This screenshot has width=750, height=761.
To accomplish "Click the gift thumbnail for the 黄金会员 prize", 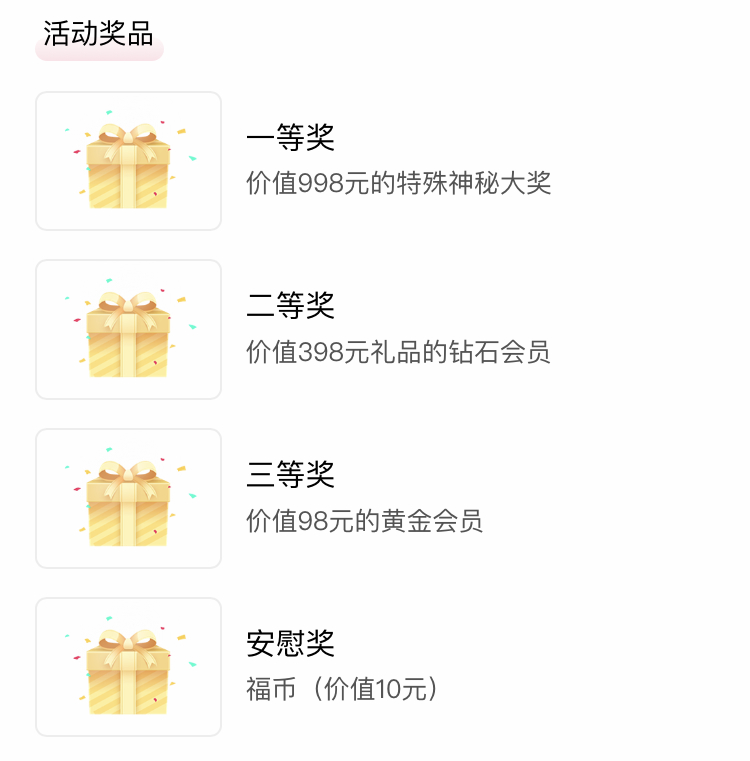I will click(128, 497).
